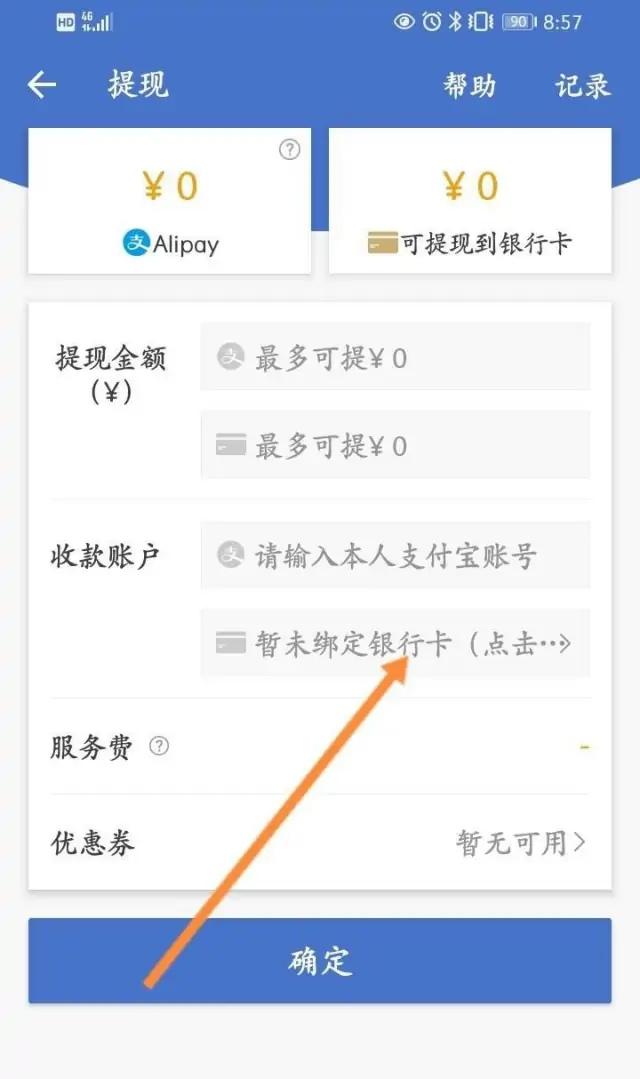The image size is (640, 1079).
Task: Open 暂未绑定银行卡 to bind a bank card
Action: (x=395, y=643)
